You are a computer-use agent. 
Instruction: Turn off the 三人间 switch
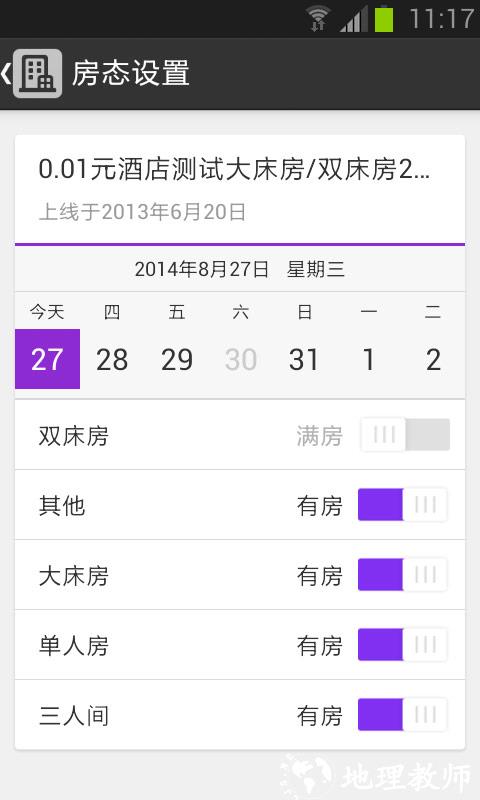coord(402,714)
